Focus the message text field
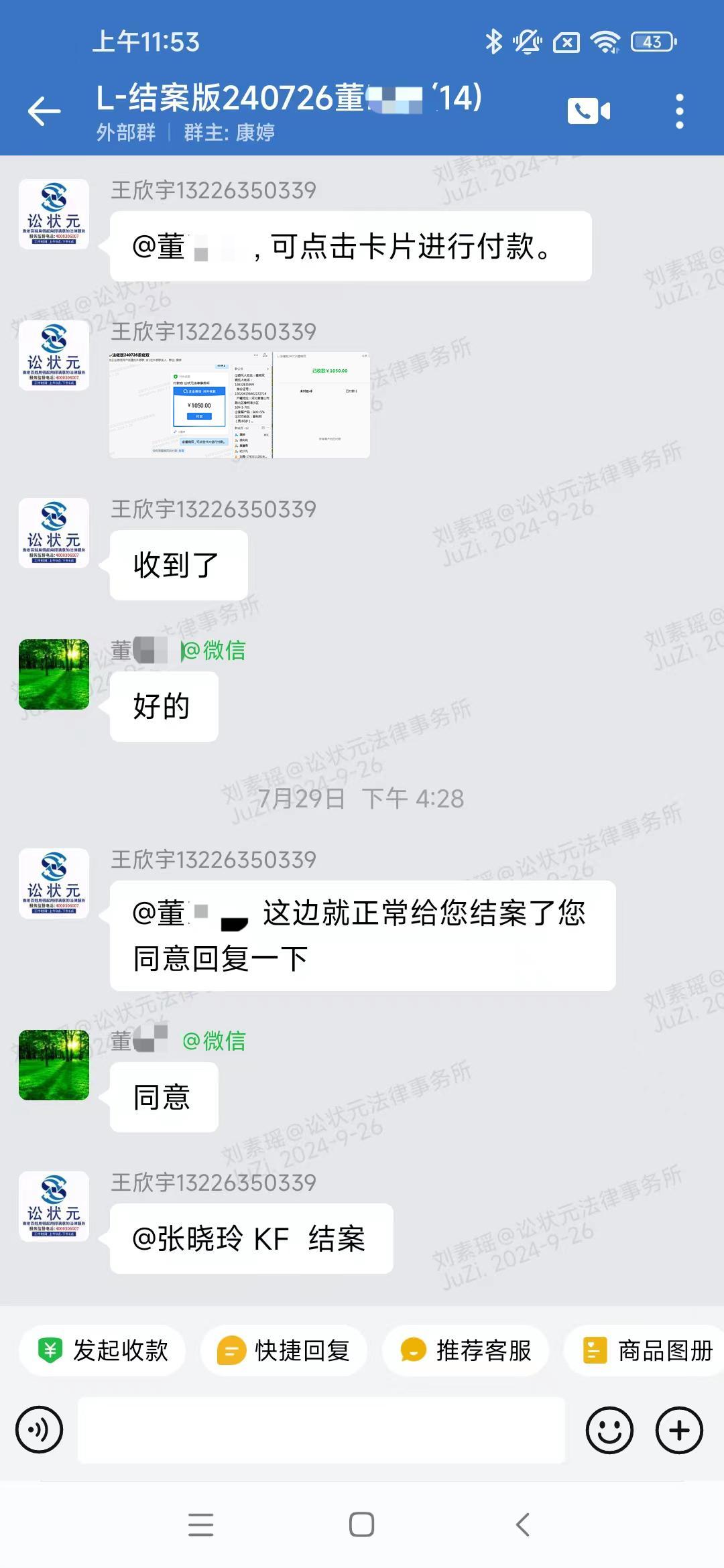The image size is (724, 1568). pos(322,1430)
